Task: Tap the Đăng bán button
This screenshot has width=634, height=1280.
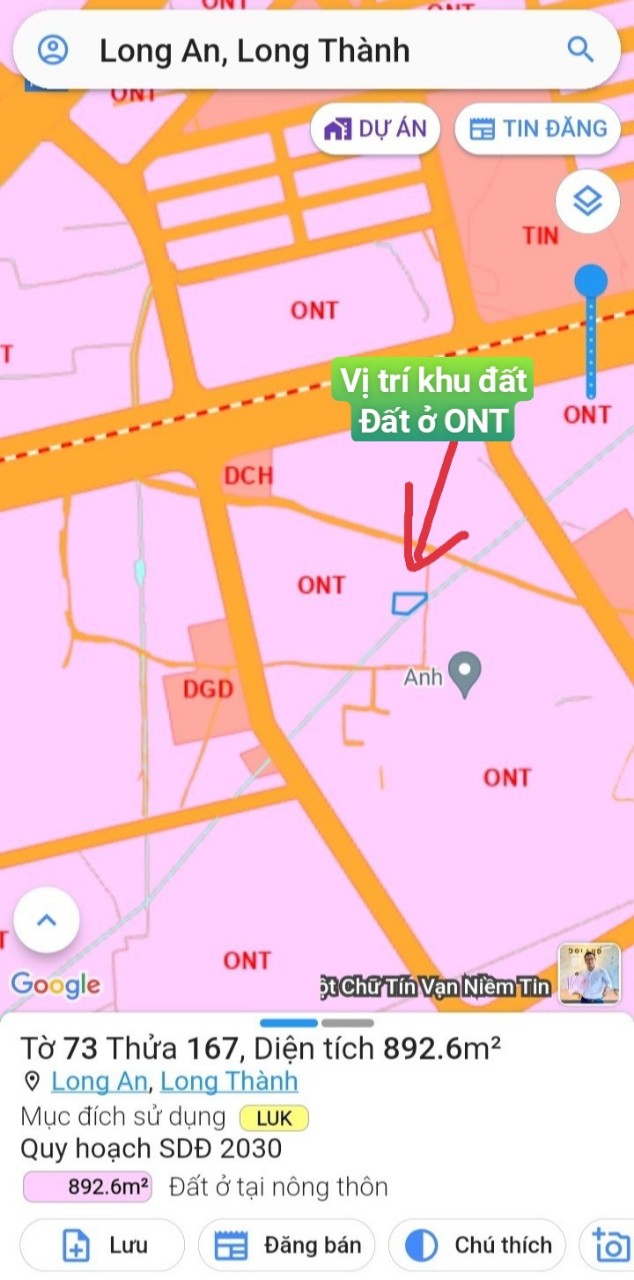Action: click(288, 1246)
